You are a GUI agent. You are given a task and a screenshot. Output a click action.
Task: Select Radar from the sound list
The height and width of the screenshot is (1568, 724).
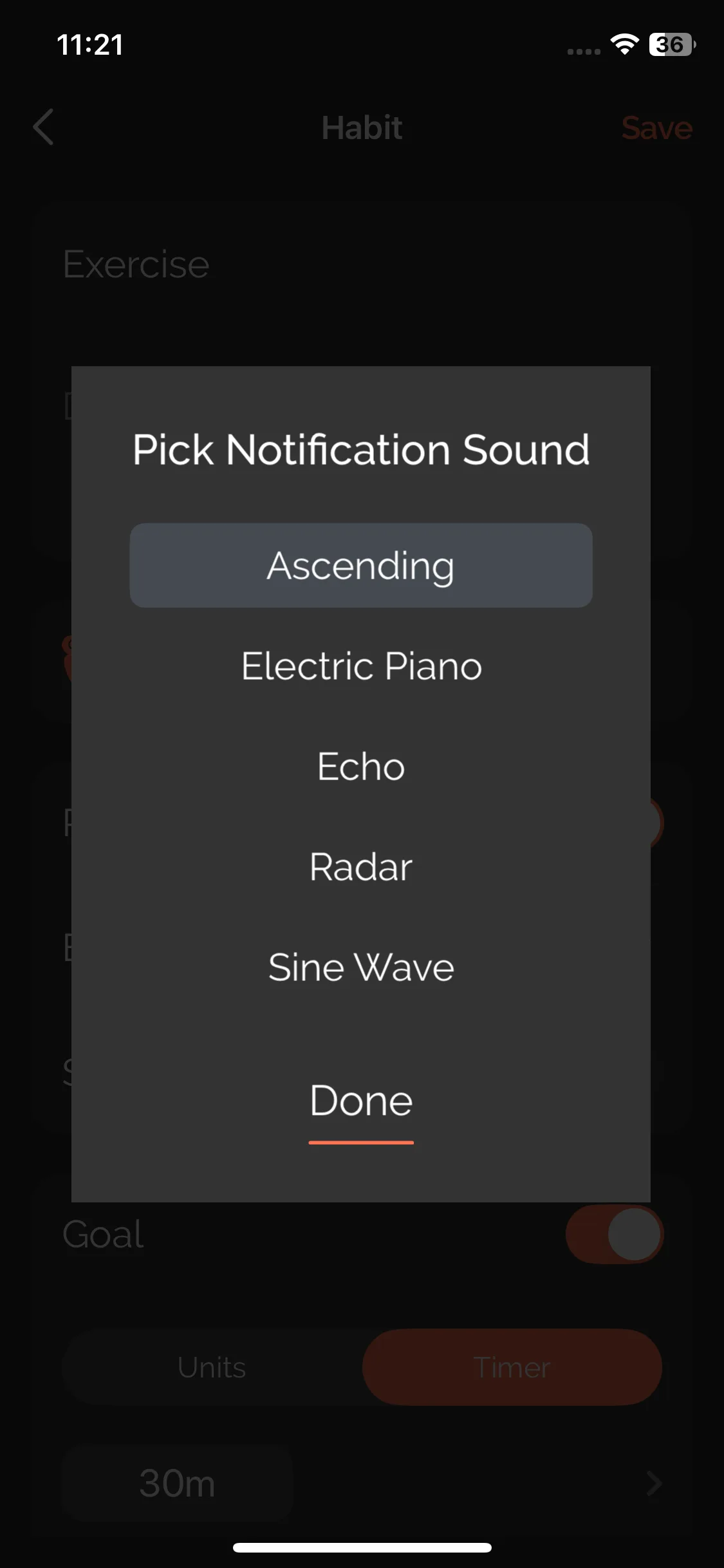tap(361, 866)
